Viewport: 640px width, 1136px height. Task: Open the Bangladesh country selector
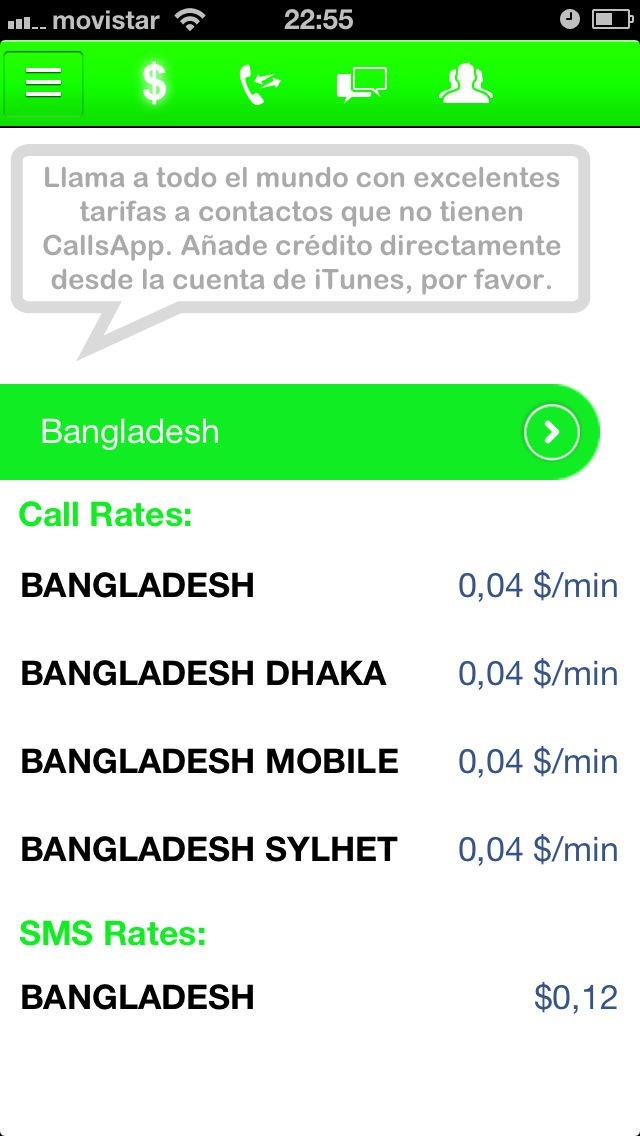(300, 432)
